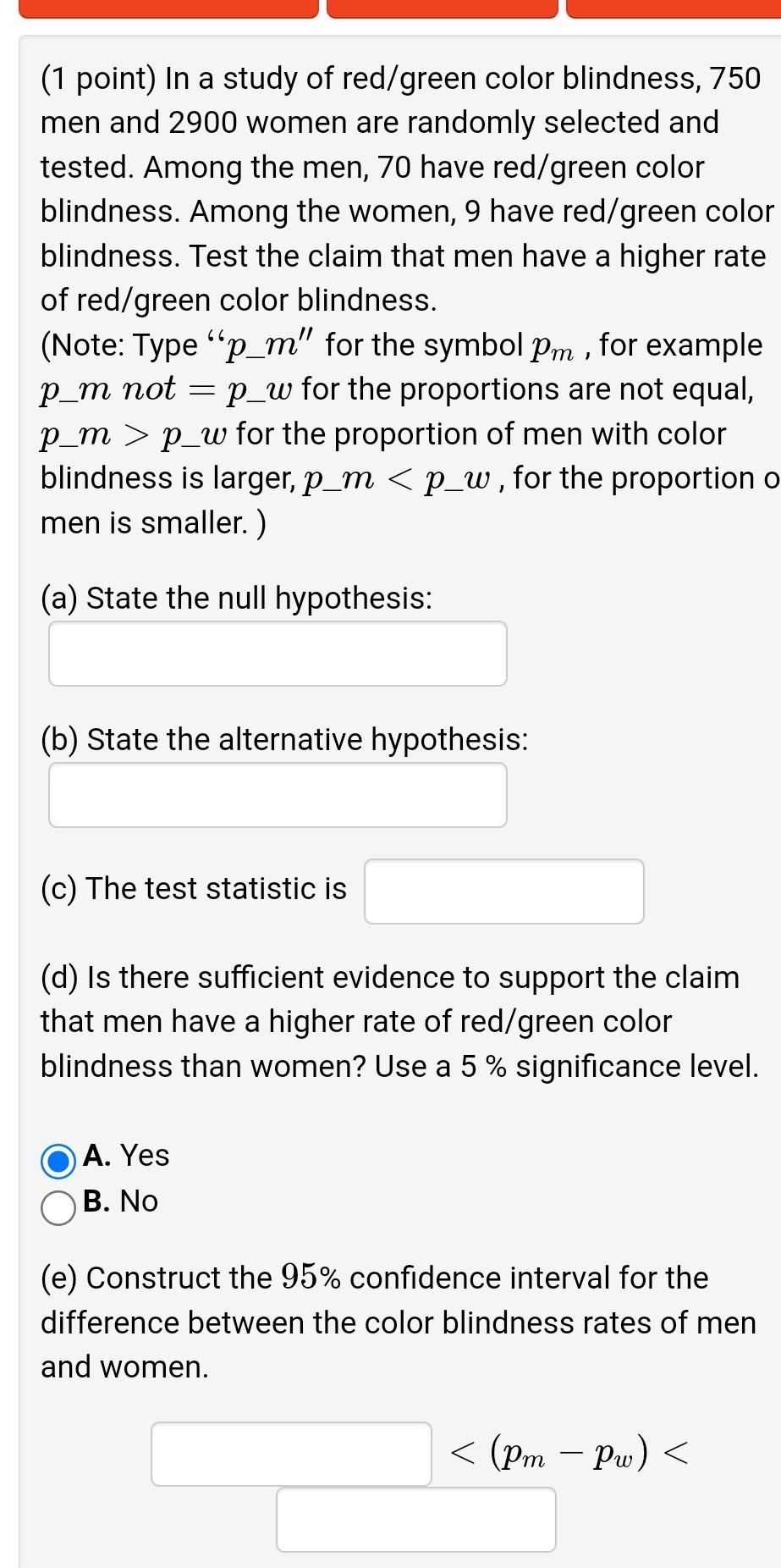
Task: Click the middle red navigation button at top
Action: point(440,9)
